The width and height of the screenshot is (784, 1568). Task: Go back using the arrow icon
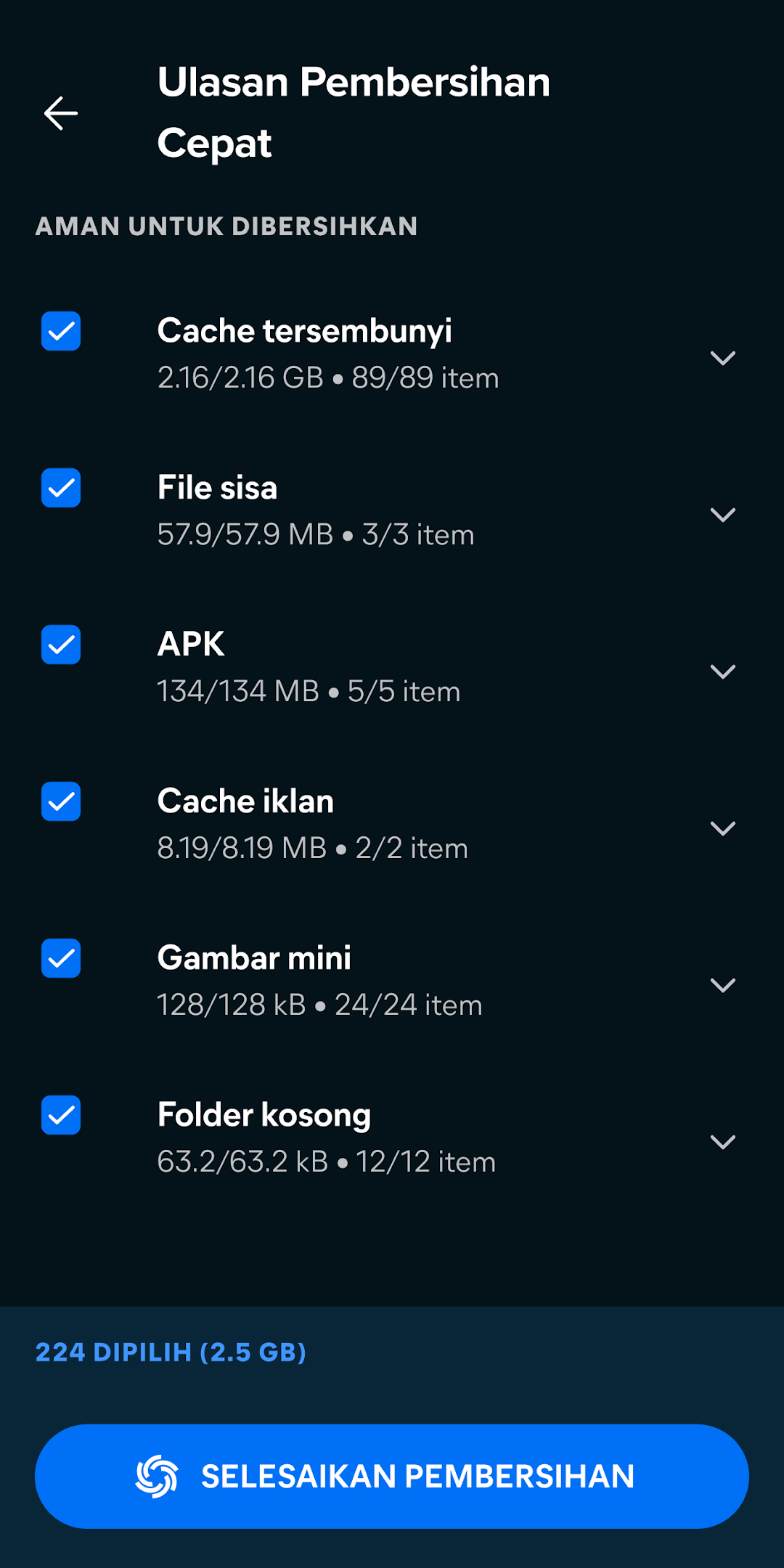[x=61, y=113]
